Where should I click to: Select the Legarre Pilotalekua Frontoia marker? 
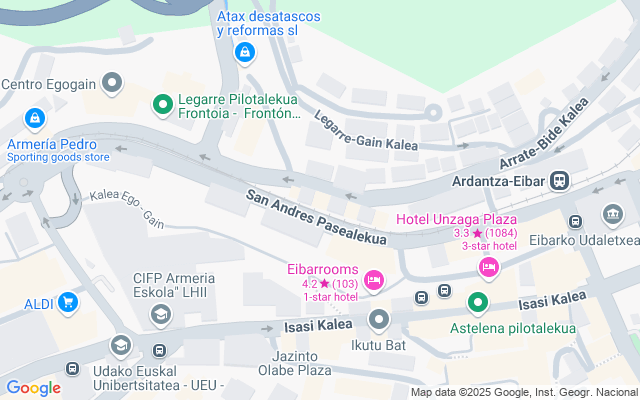click(x=162, y=103)
